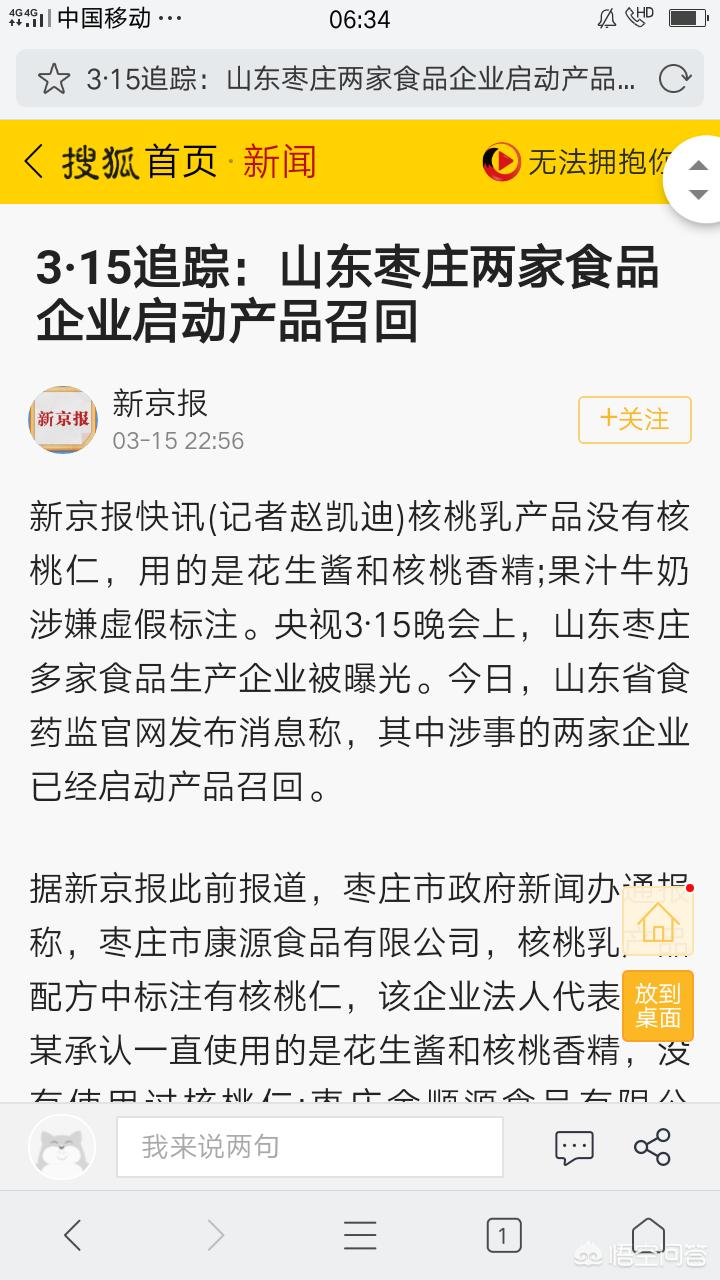
Task: View article comments
Action: point(574,1147)
